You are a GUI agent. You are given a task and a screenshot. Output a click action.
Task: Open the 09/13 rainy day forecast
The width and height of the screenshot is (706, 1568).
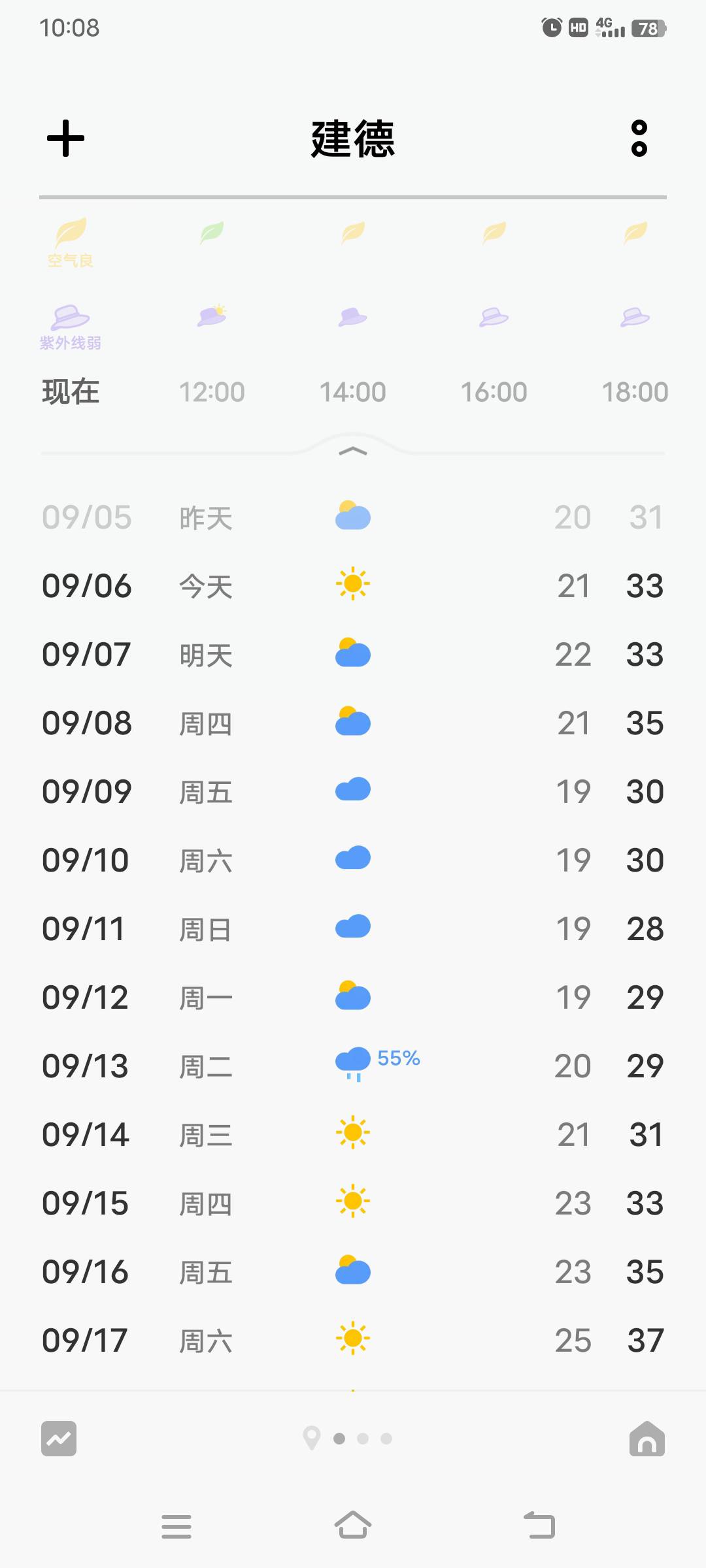click(x=353, y=1066)
